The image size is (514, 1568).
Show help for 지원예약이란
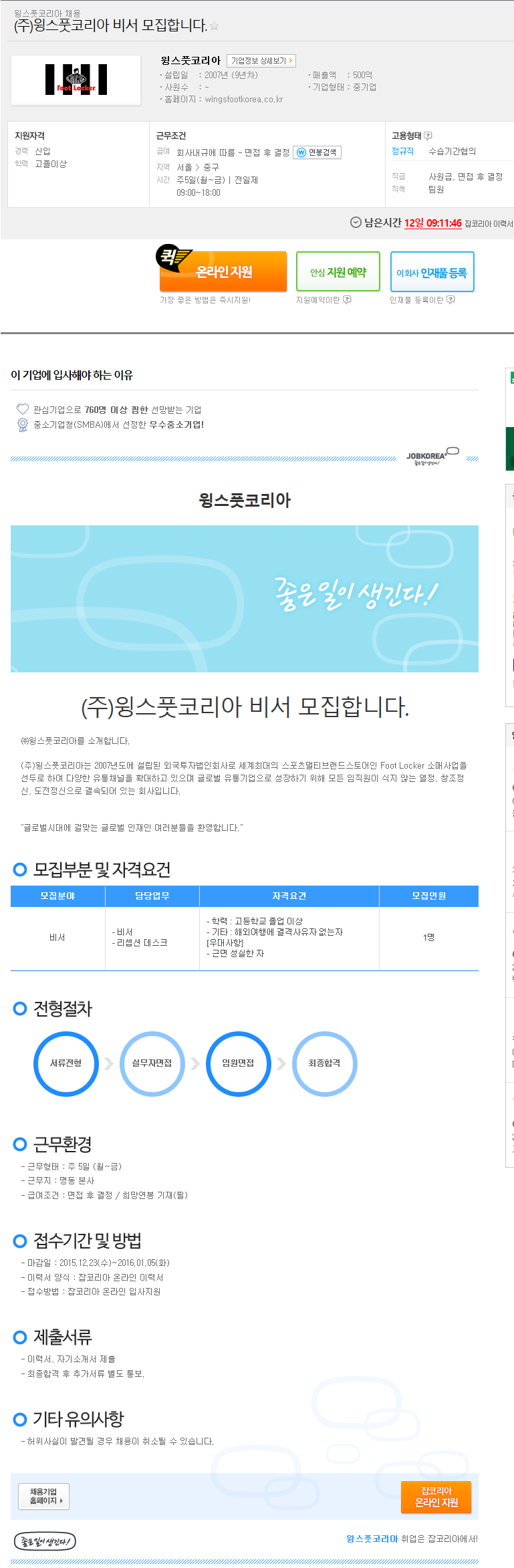tap(347, 300)
